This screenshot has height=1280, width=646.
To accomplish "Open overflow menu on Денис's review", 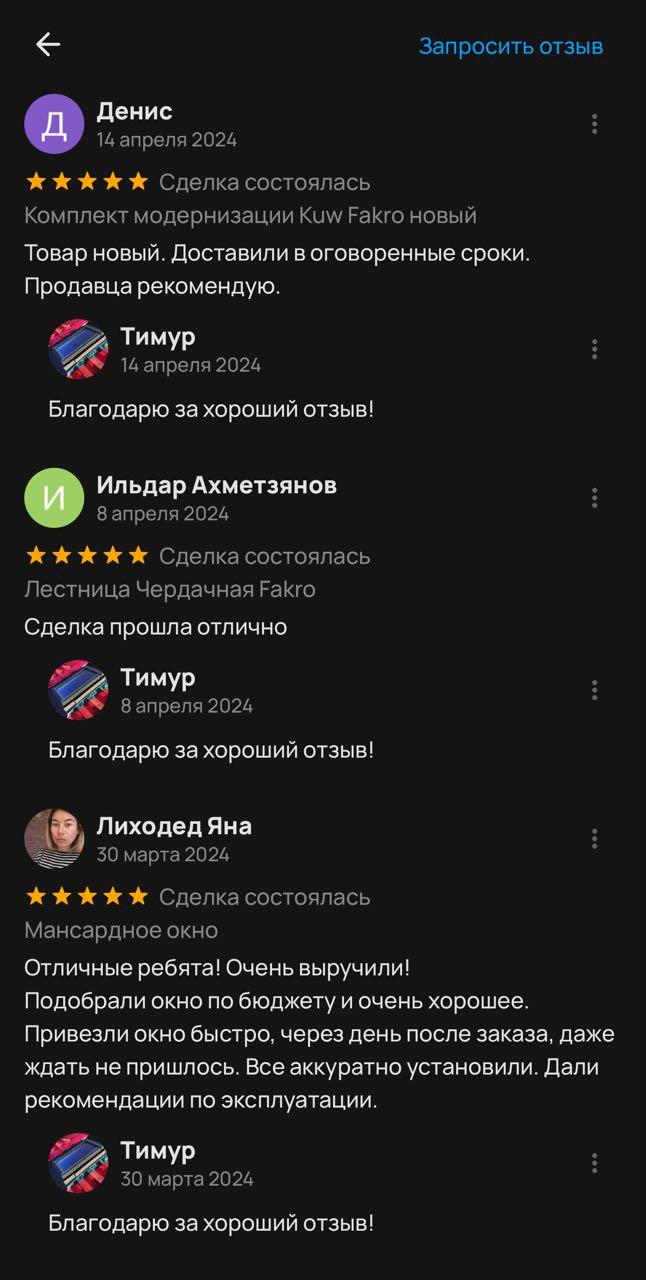I will click(594, 124).
